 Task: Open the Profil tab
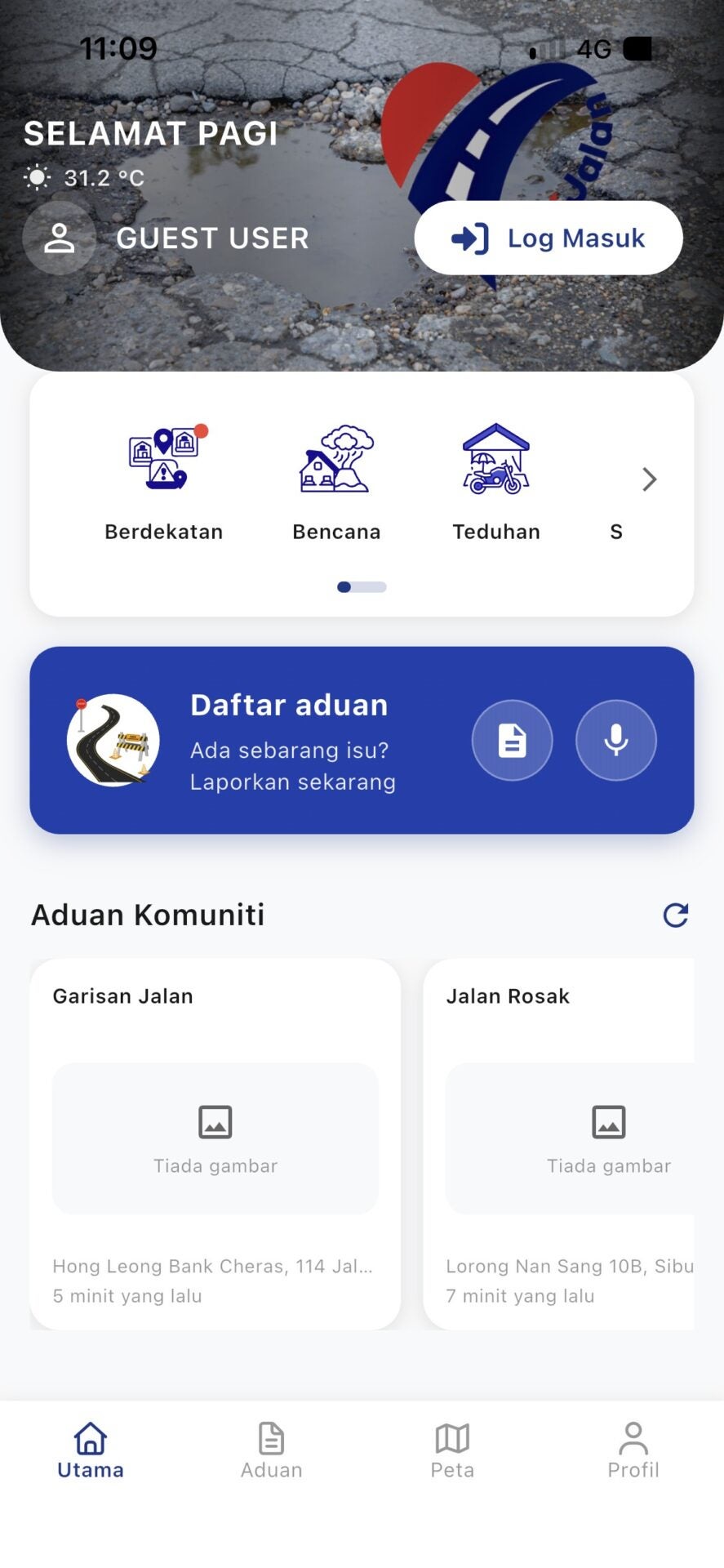pos(633,1450)
